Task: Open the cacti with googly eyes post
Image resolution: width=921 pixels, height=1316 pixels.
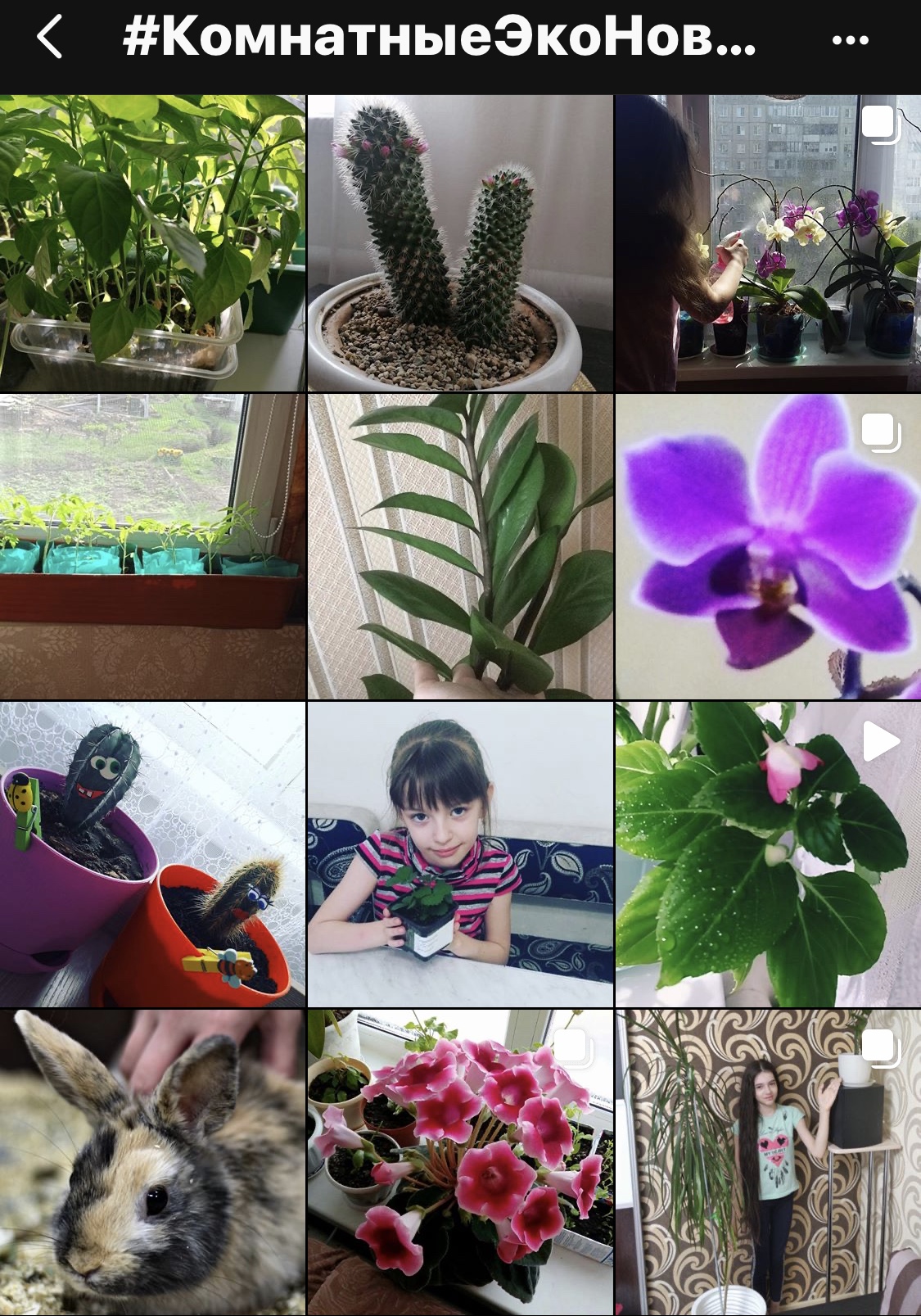Action: (x=152, y=853)
